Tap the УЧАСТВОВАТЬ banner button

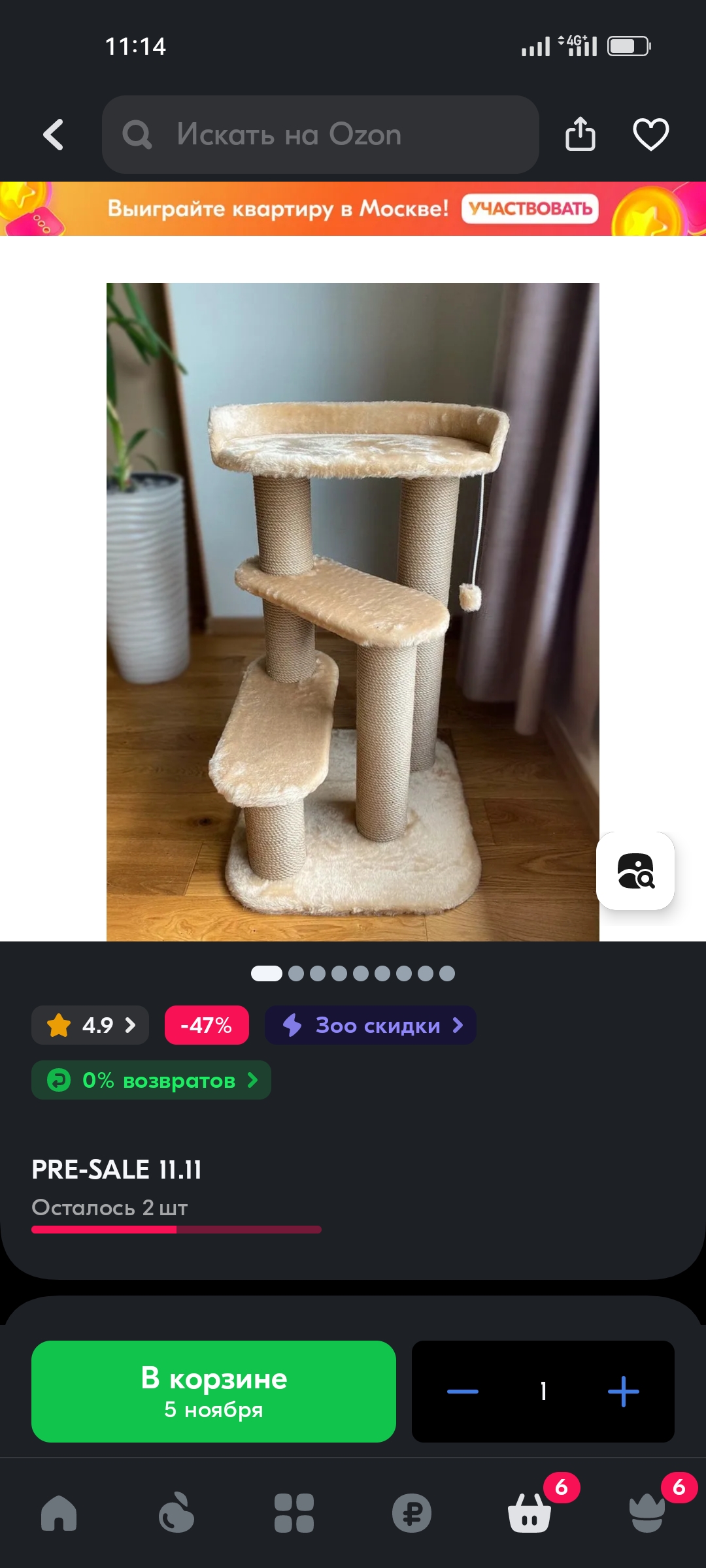tap(530, 208)
